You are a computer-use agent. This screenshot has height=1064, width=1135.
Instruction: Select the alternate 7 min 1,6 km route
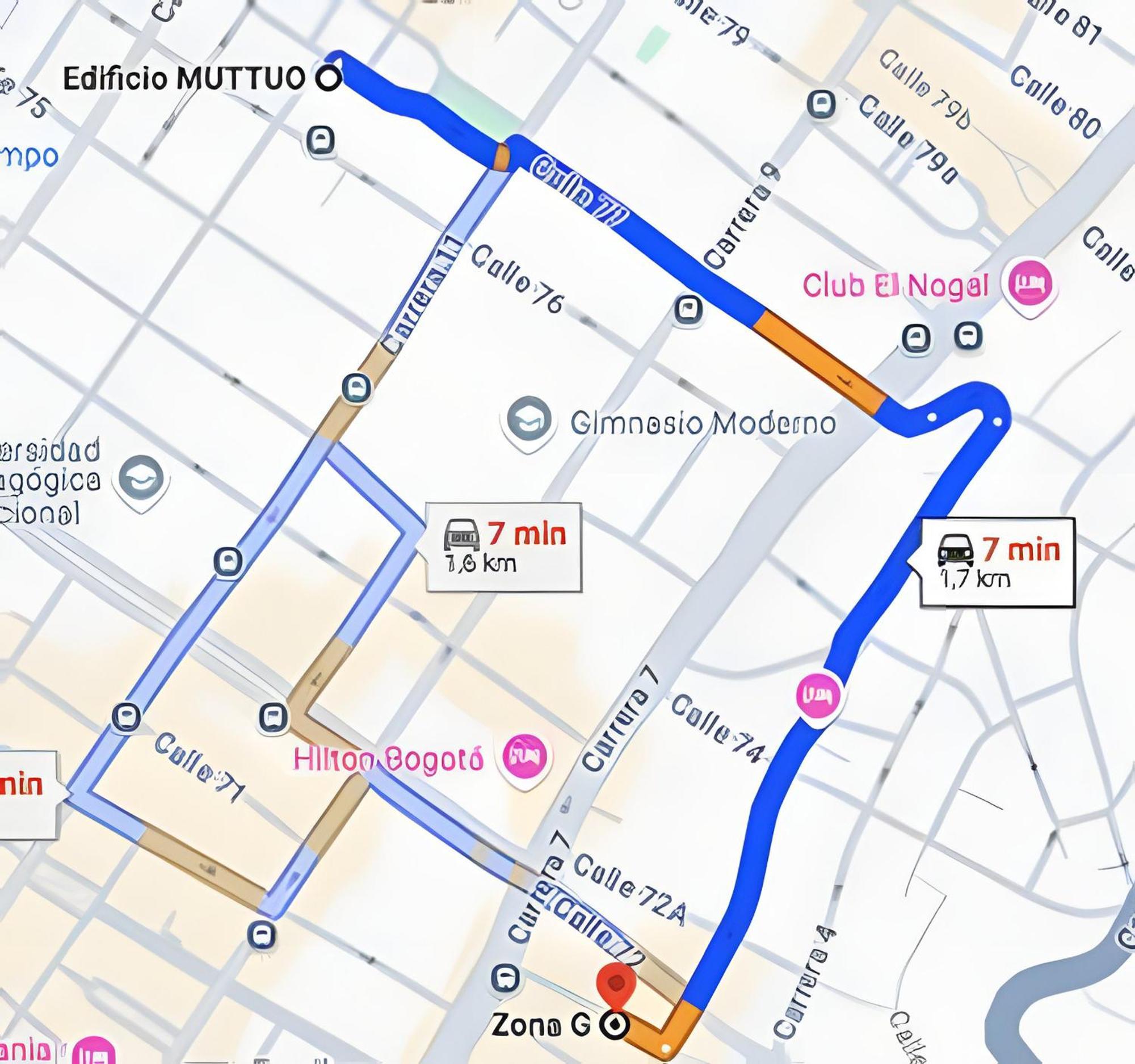point(504,548)
